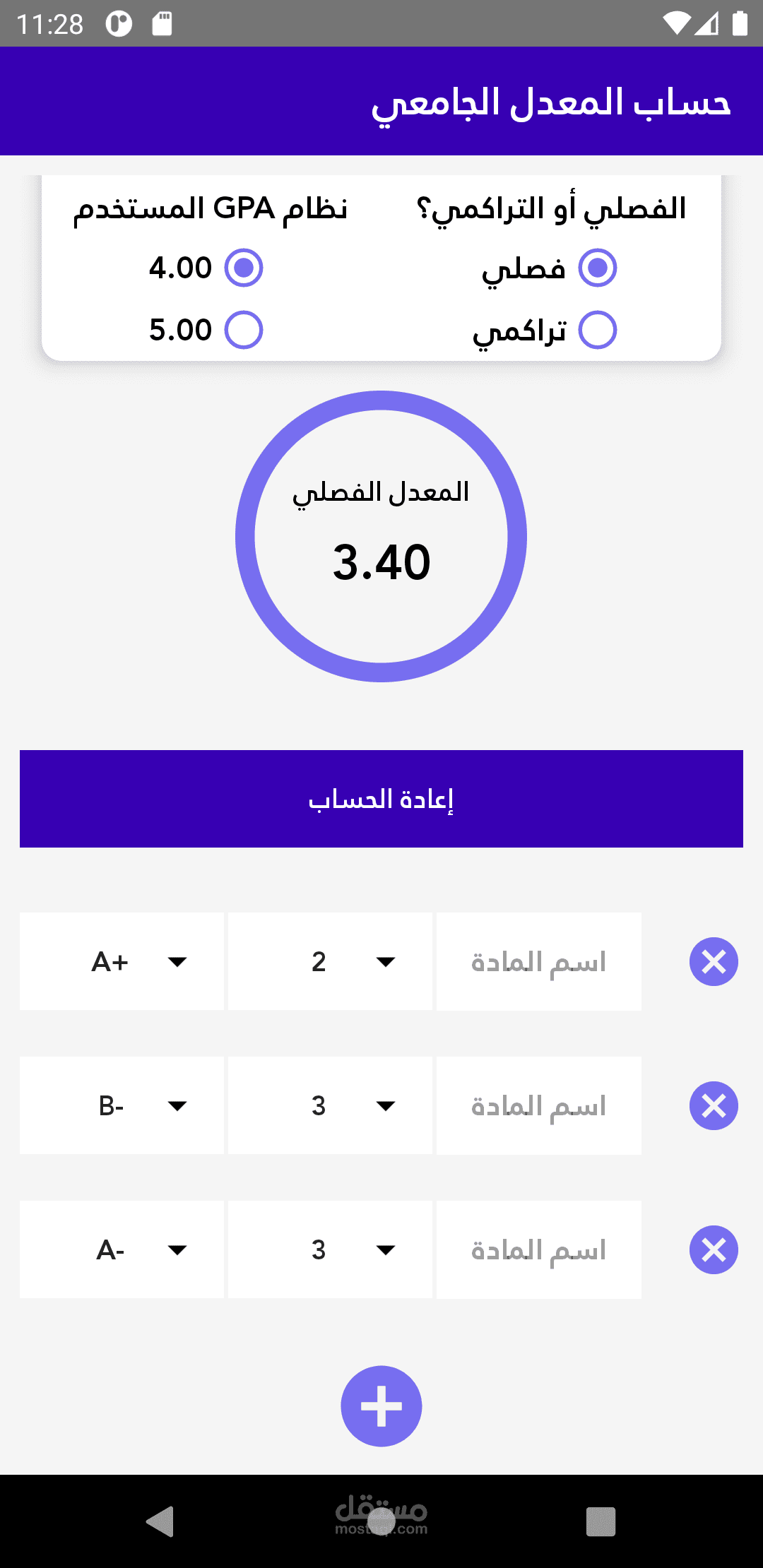Screen dimensions: 763x1568
Task: Choose the 5.00 GPA system
Action: click(244, 331)
